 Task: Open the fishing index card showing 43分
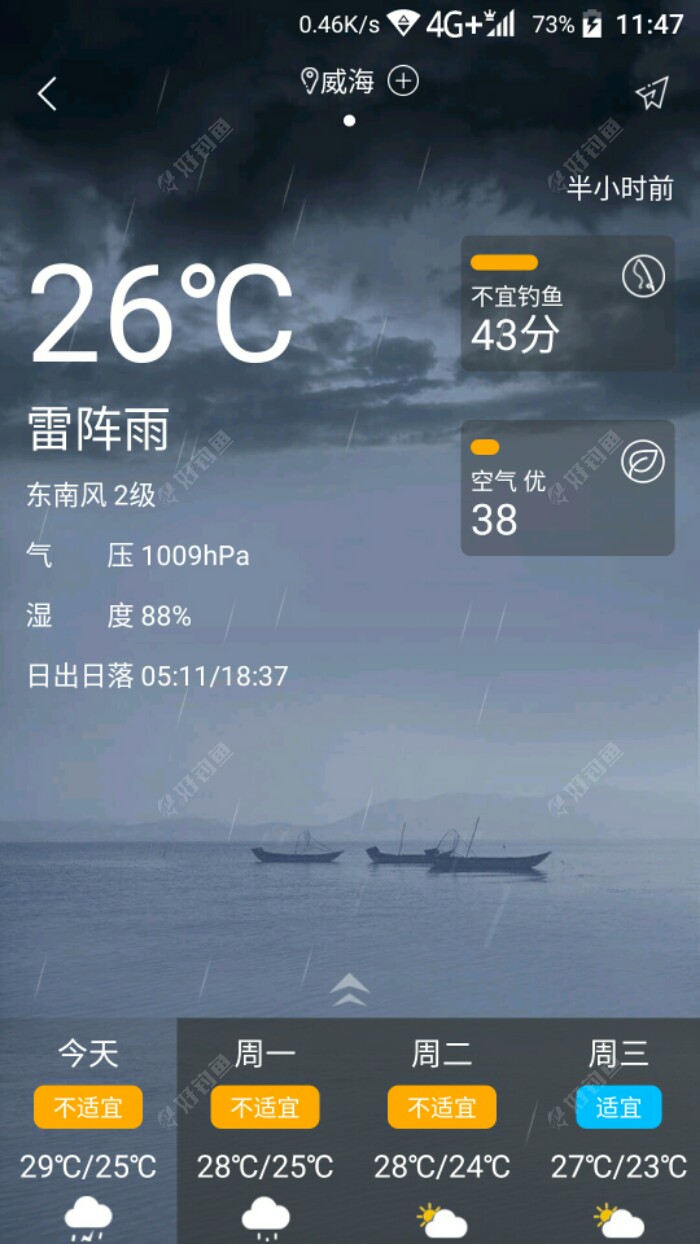pos(567,303)
